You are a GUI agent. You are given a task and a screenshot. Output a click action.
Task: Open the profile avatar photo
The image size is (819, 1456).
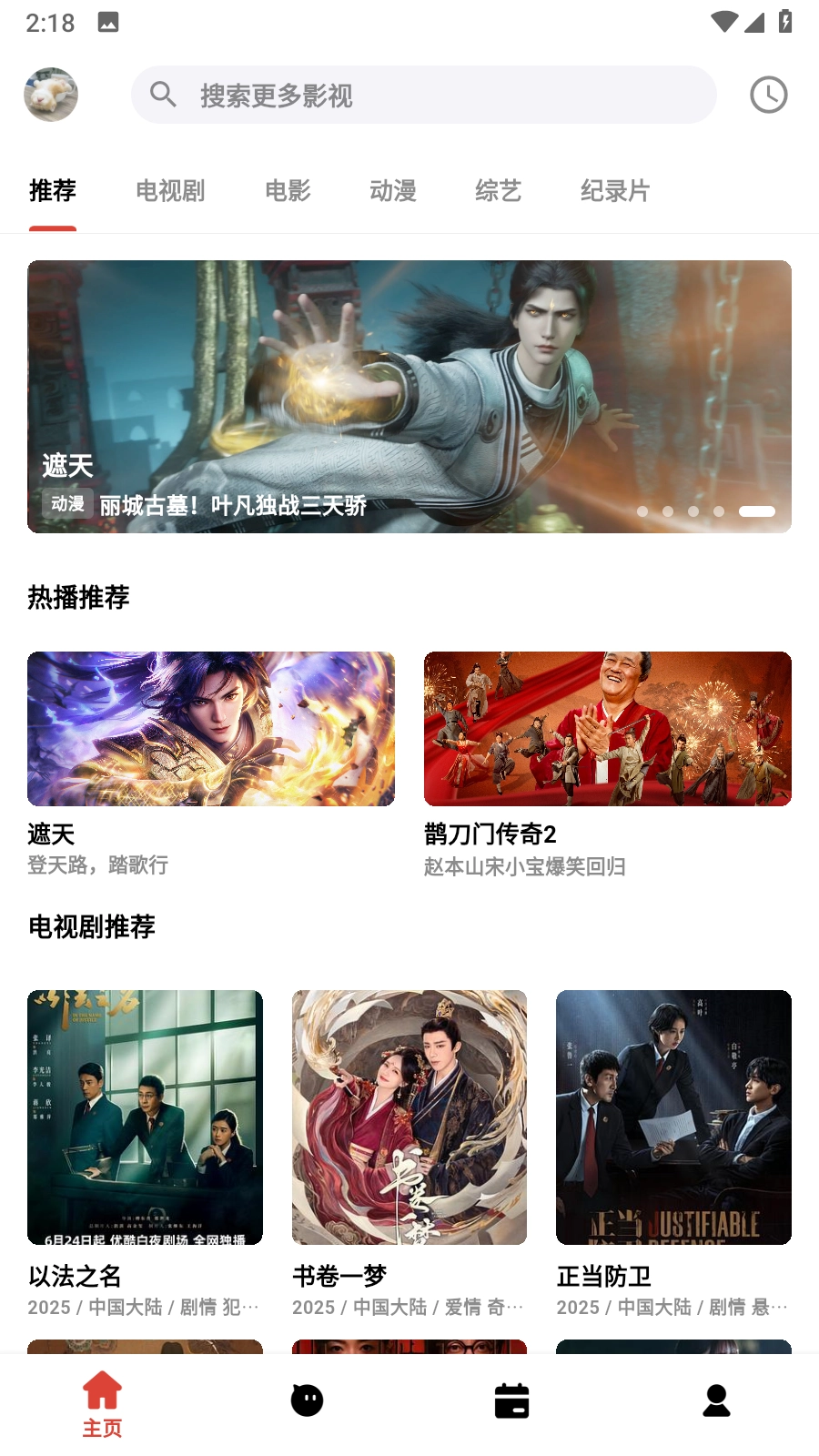tap(51, 95)
